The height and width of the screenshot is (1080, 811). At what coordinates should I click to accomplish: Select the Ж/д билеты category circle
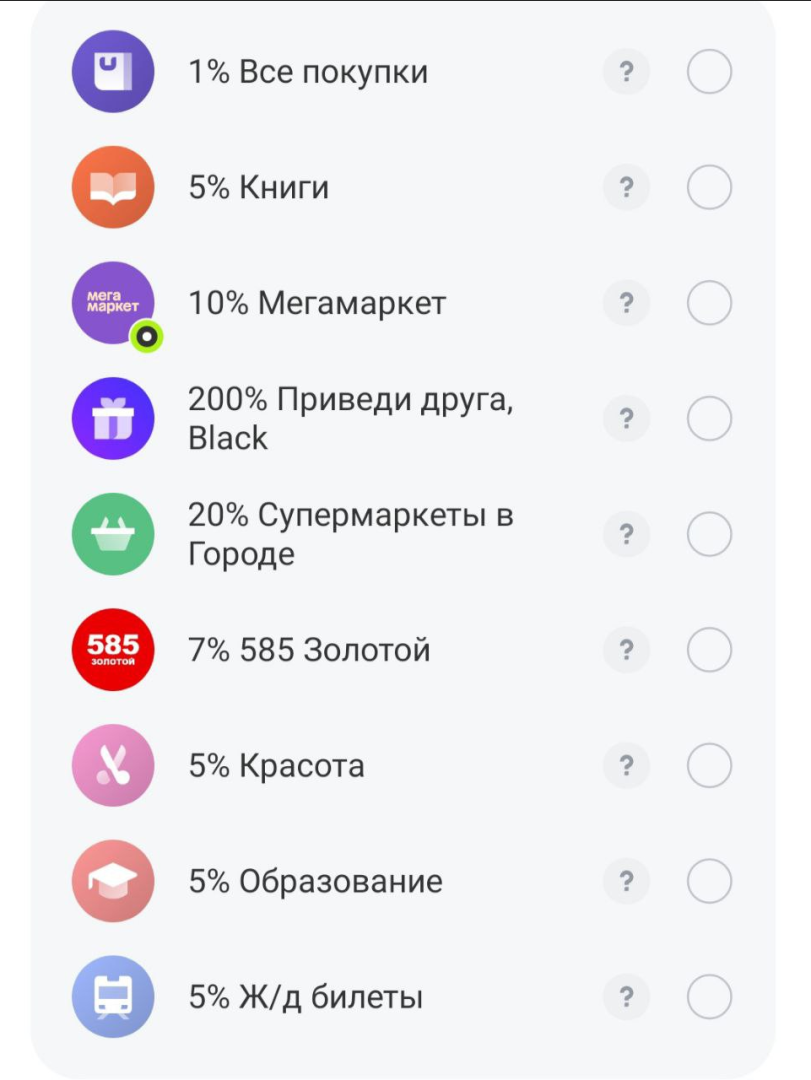710,997
